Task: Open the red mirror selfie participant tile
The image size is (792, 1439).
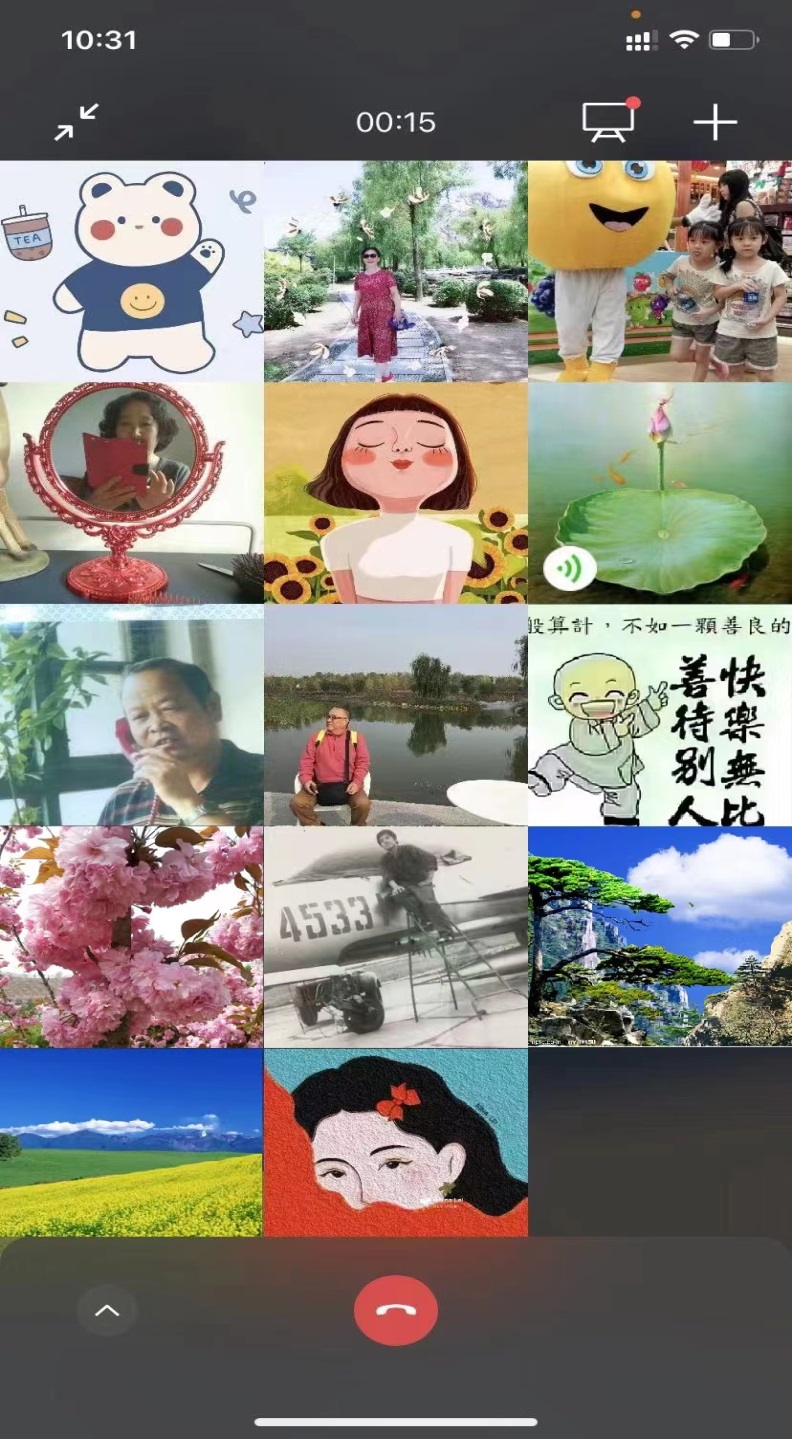Action: [x=131, y=493]
